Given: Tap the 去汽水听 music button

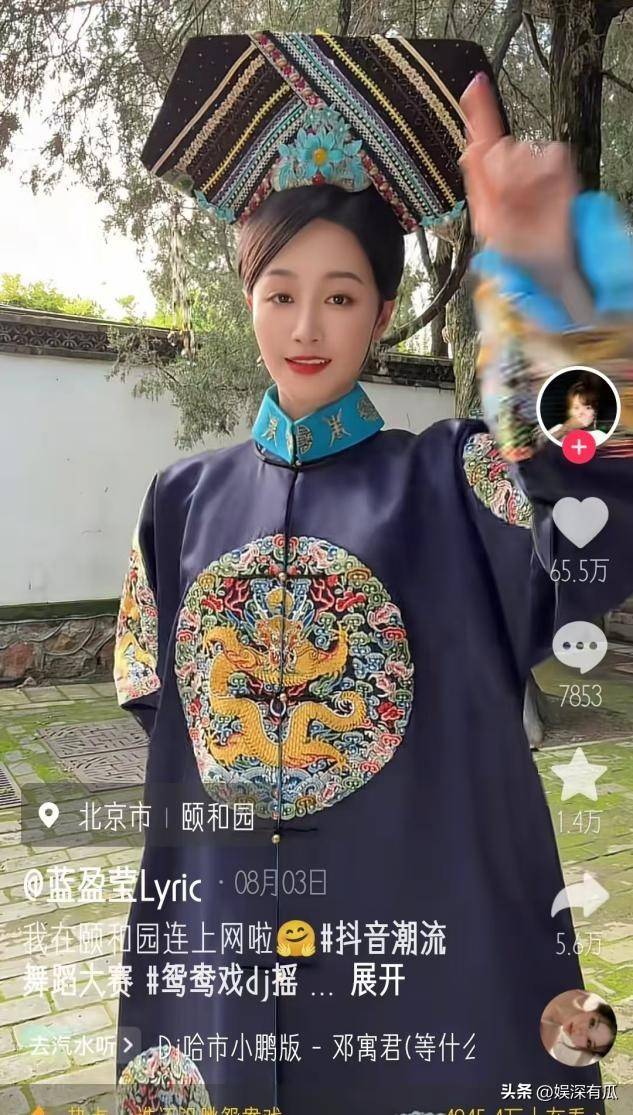Looking at the screenshot, I should (80, 1046).
